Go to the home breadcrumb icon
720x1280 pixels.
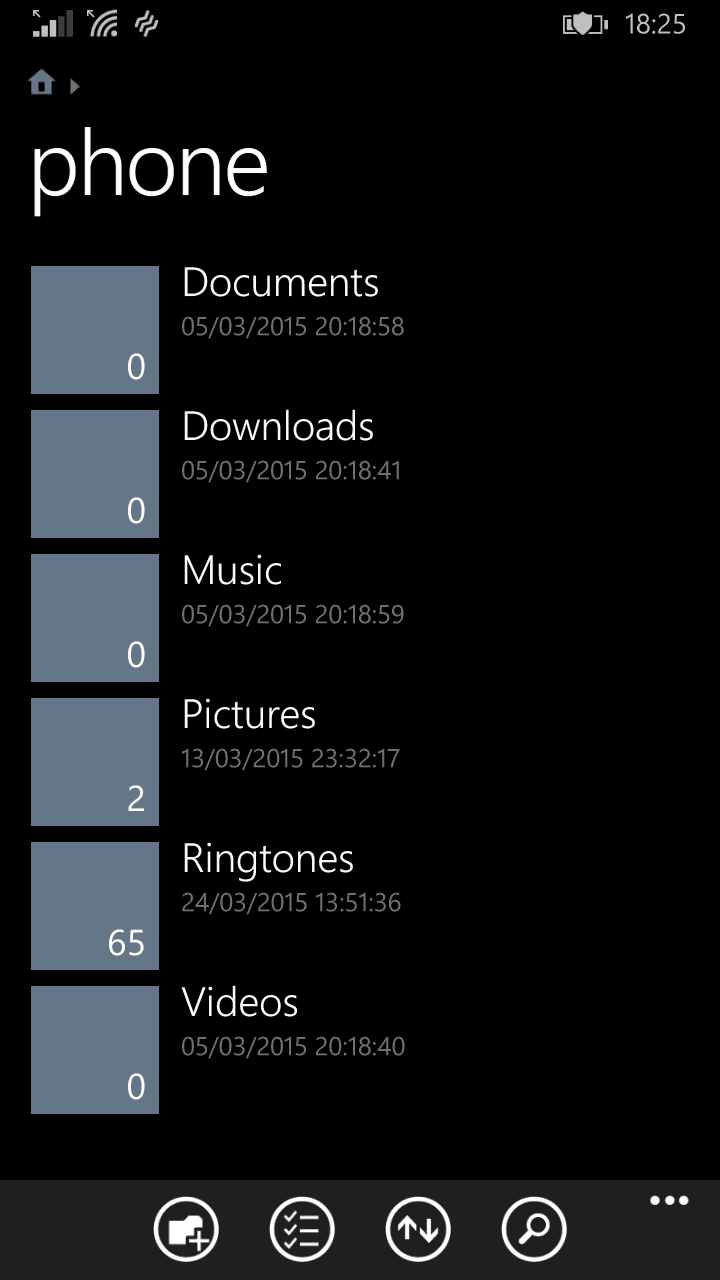pos(41,83)
